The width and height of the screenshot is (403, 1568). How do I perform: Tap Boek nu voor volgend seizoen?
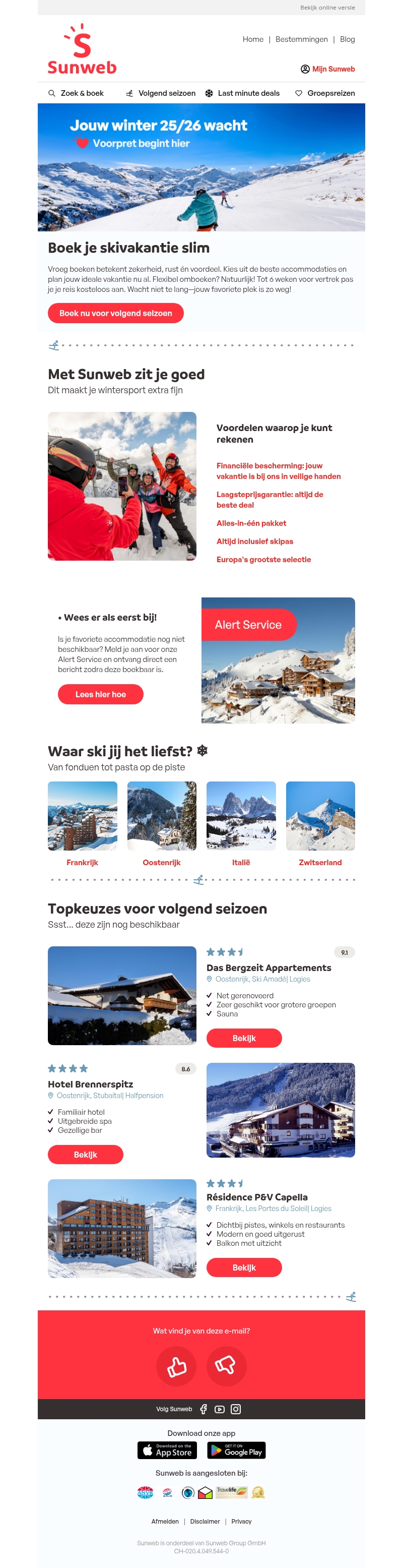115,314
